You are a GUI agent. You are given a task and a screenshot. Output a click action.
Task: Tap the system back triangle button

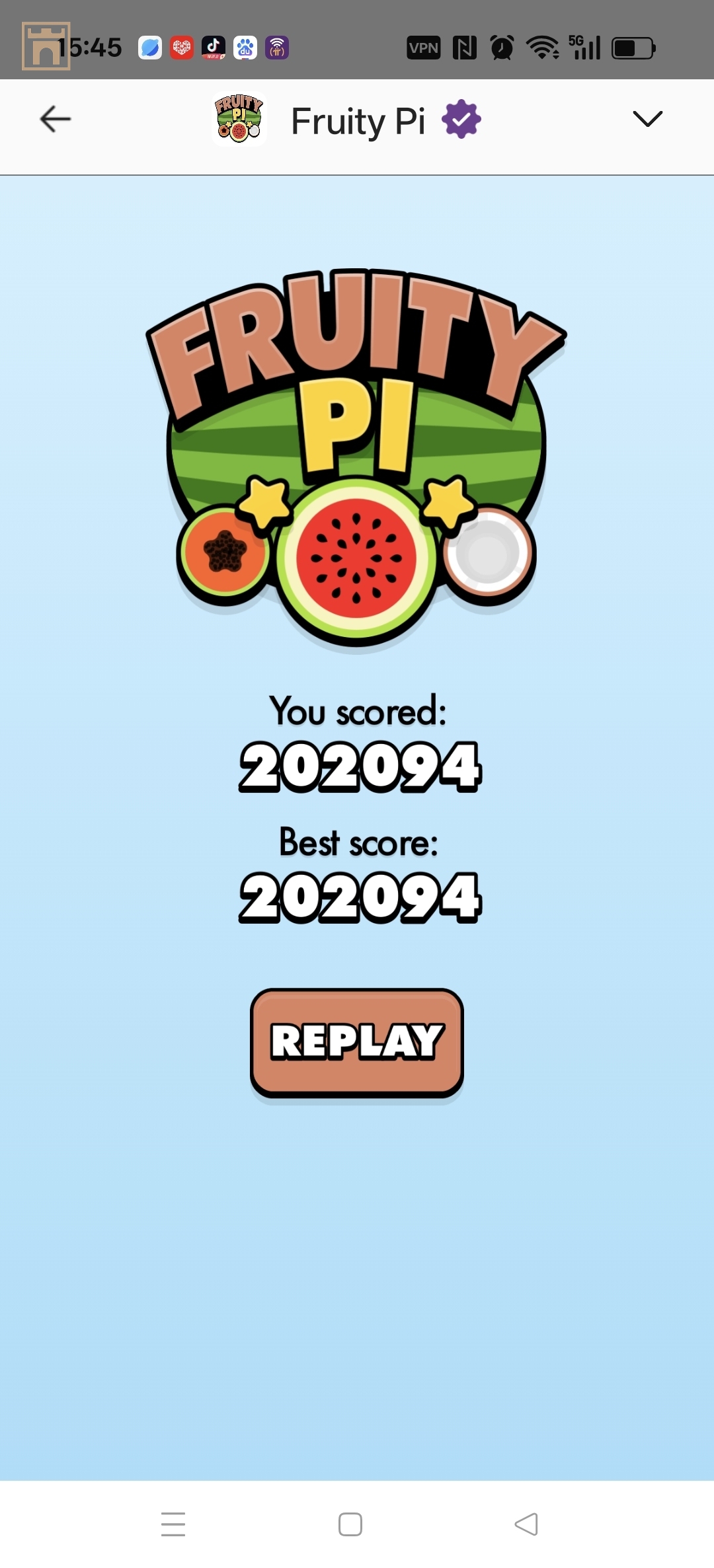(526, 1524)
